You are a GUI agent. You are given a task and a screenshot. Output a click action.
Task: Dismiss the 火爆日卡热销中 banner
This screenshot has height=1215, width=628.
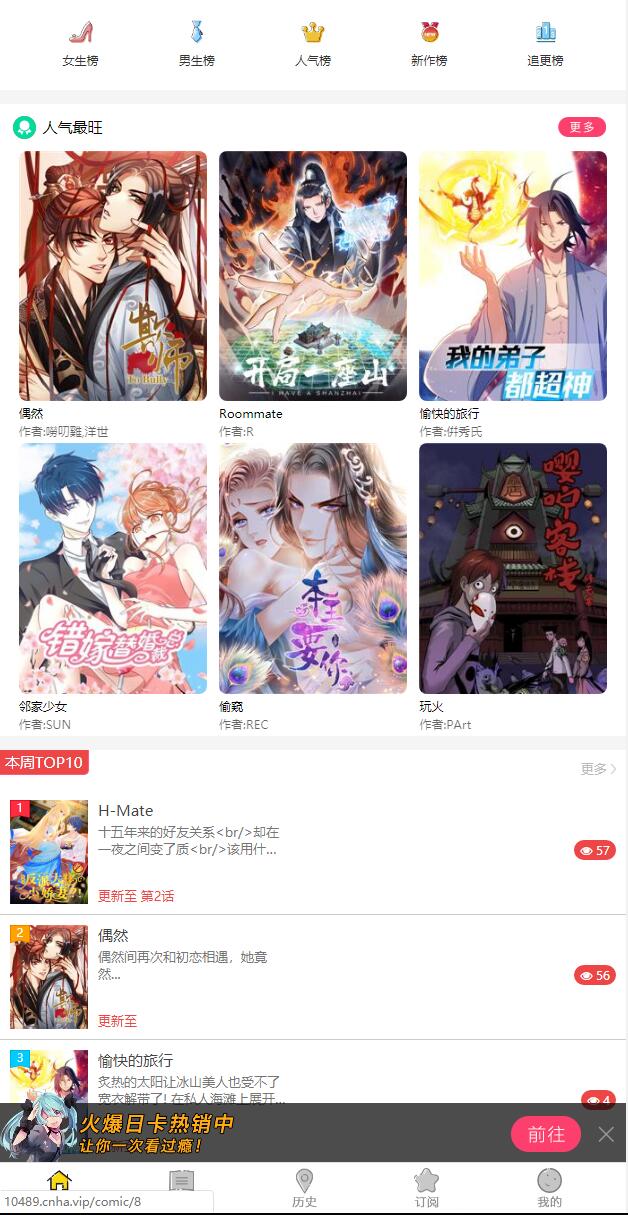pos(606,1134)
